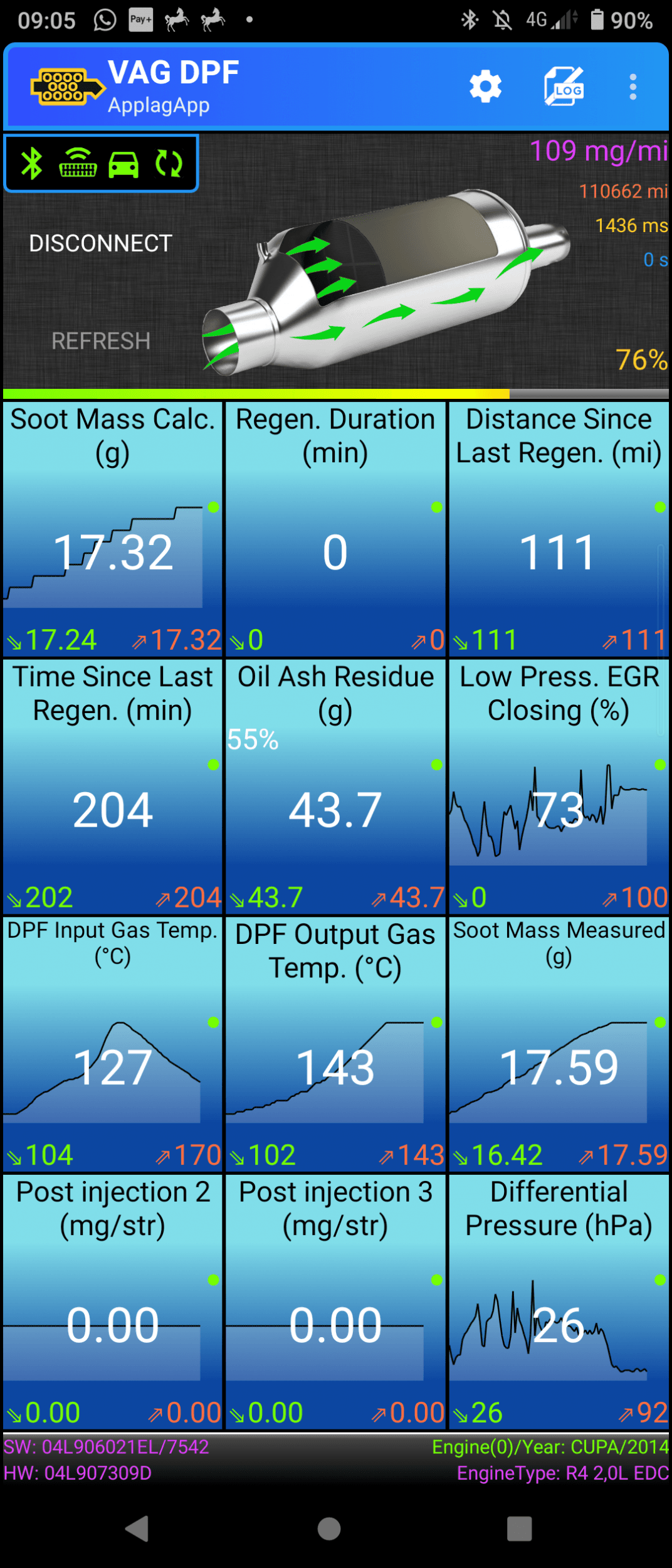
Task: Select the Post injection 3 tile
Action: (335, 1302)
